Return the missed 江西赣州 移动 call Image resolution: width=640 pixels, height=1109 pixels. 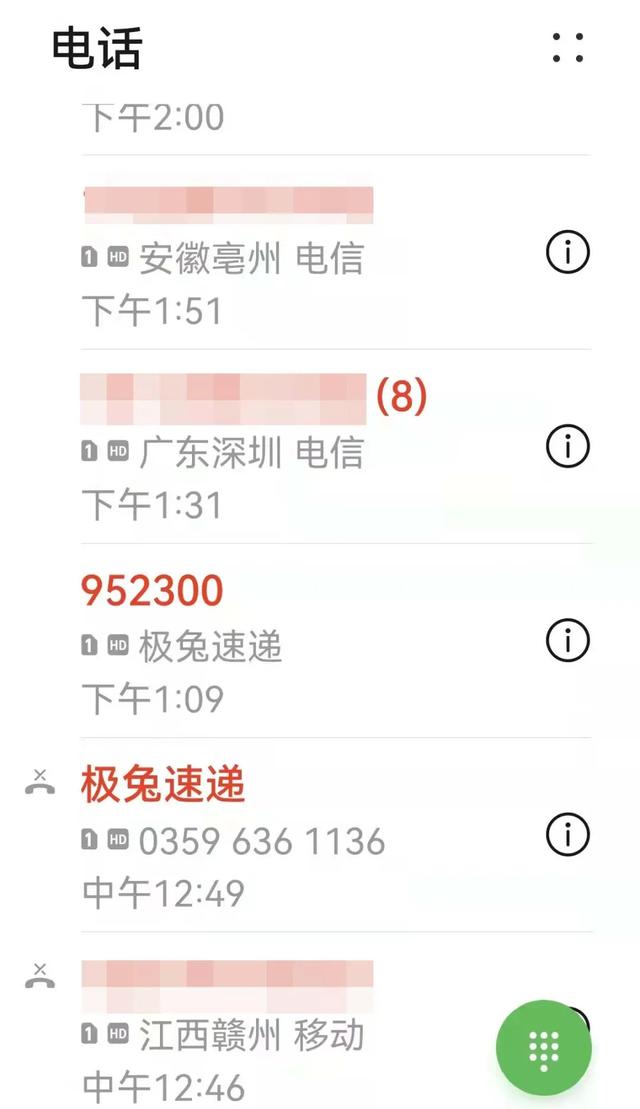tap(283, 1022)
